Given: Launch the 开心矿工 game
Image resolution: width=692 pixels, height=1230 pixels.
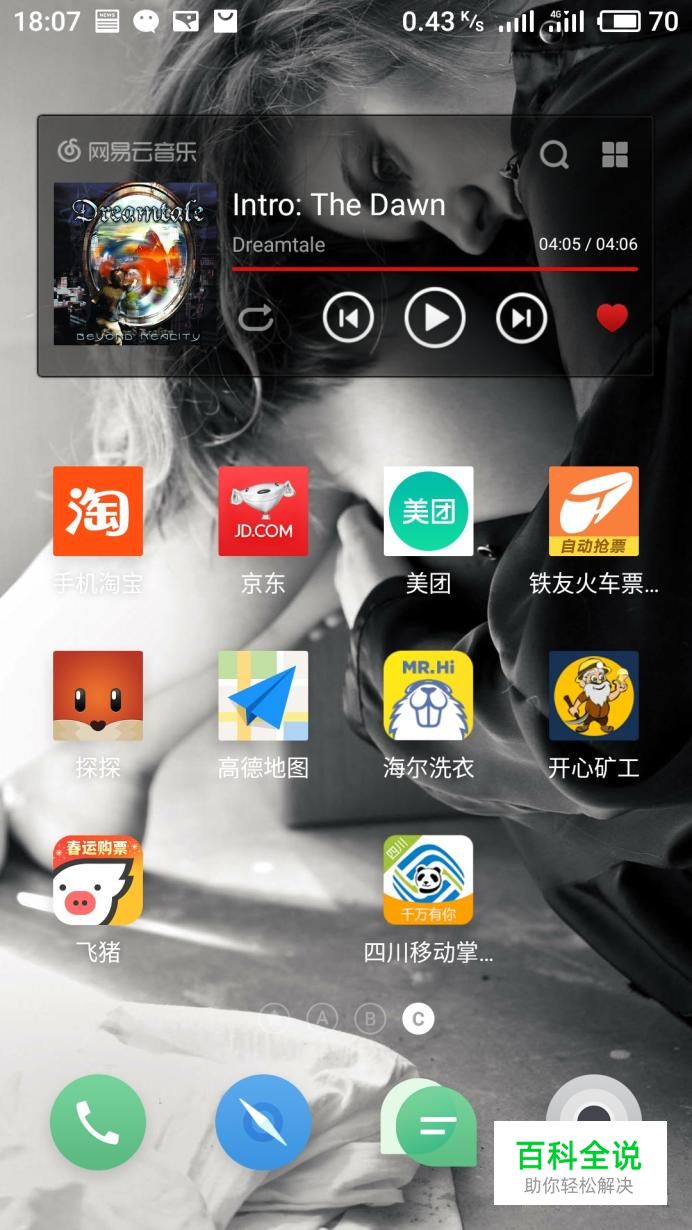Looking at the screenshot, I should point(594,695).
